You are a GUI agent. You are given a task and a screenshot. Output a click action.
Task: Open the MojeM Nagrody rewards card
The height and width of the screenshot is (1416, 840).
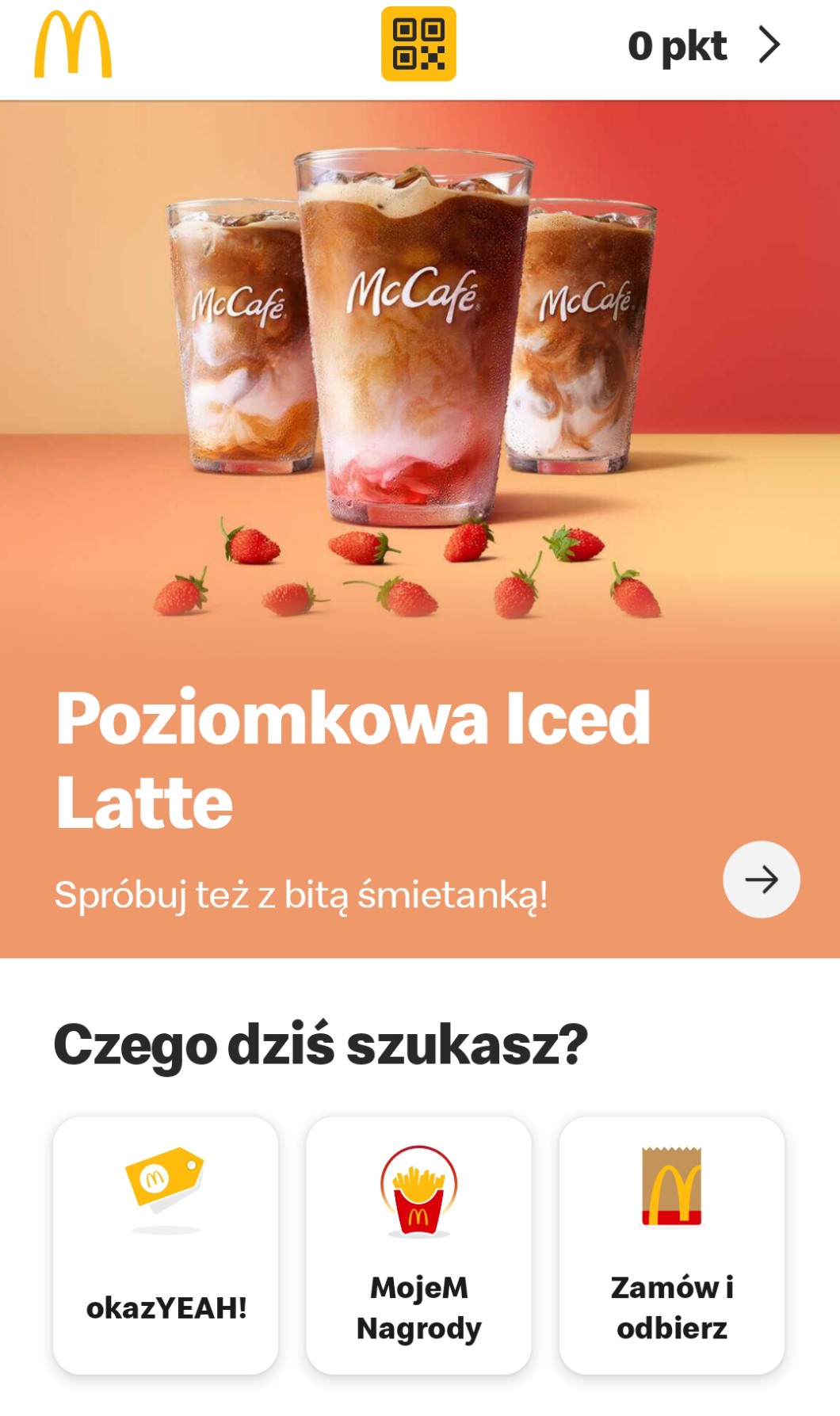click(418, 1244)
